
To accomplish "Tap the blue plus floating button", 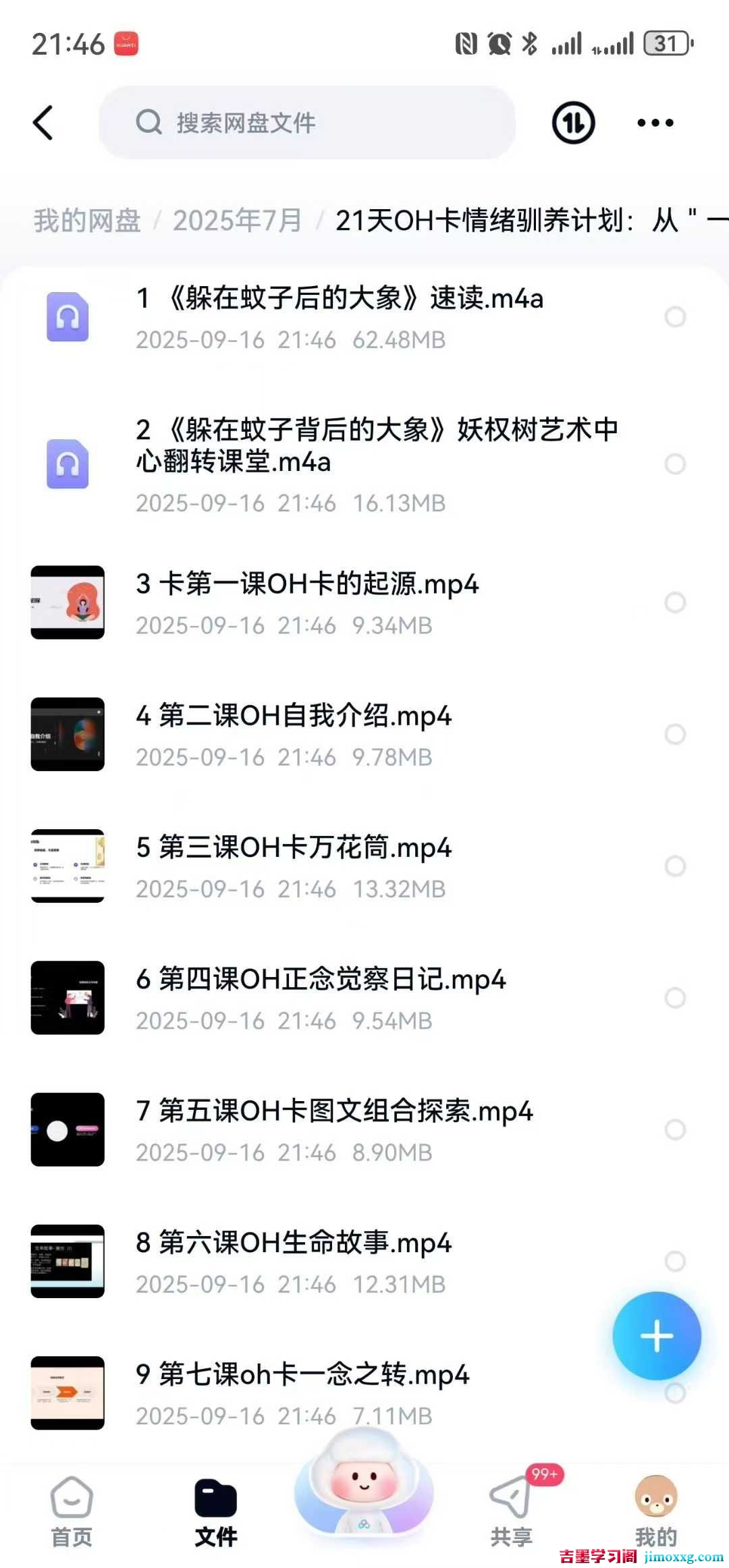I will 656,1336.
